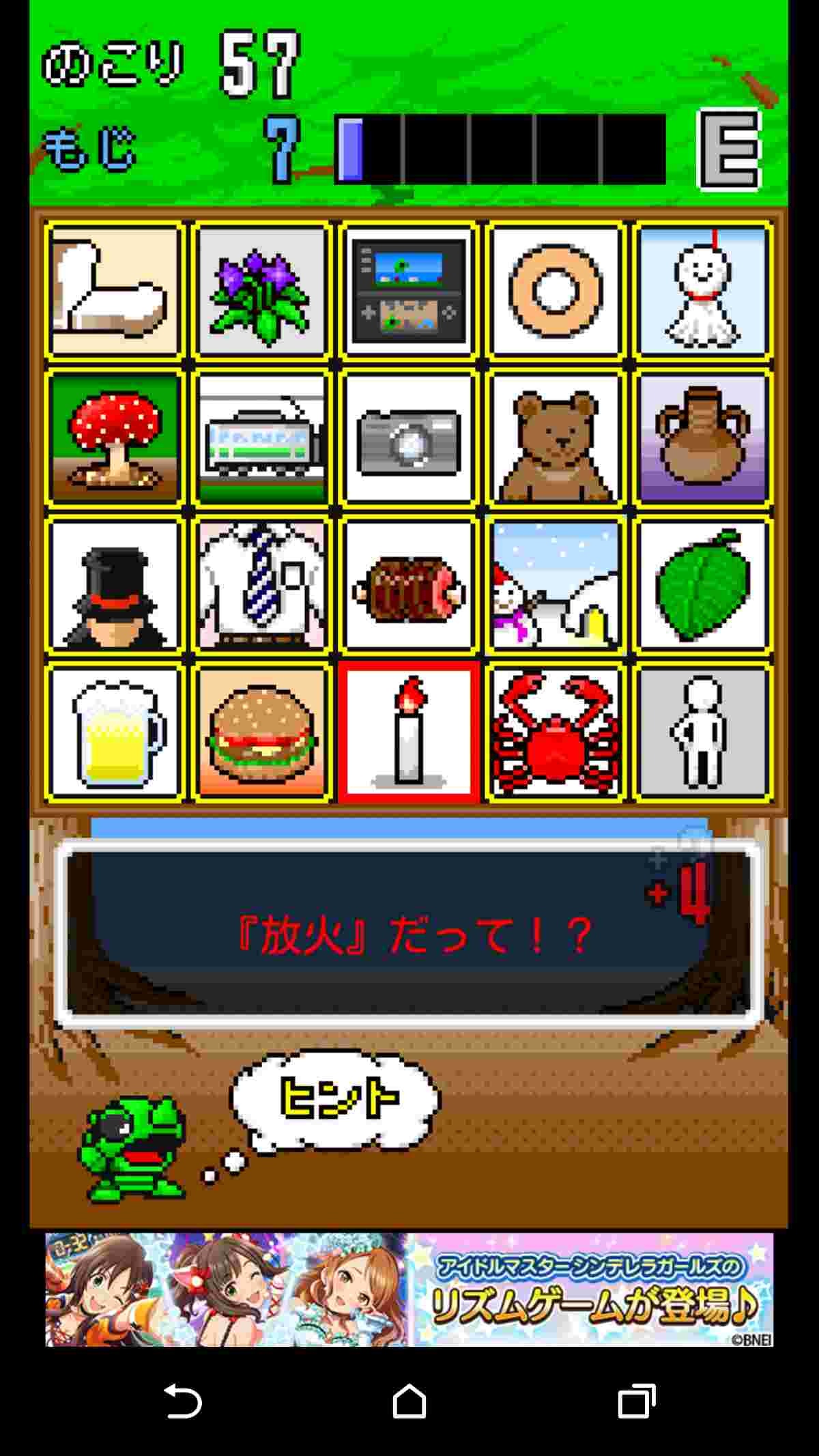Select the red crab tile

(x=556, y=731)
